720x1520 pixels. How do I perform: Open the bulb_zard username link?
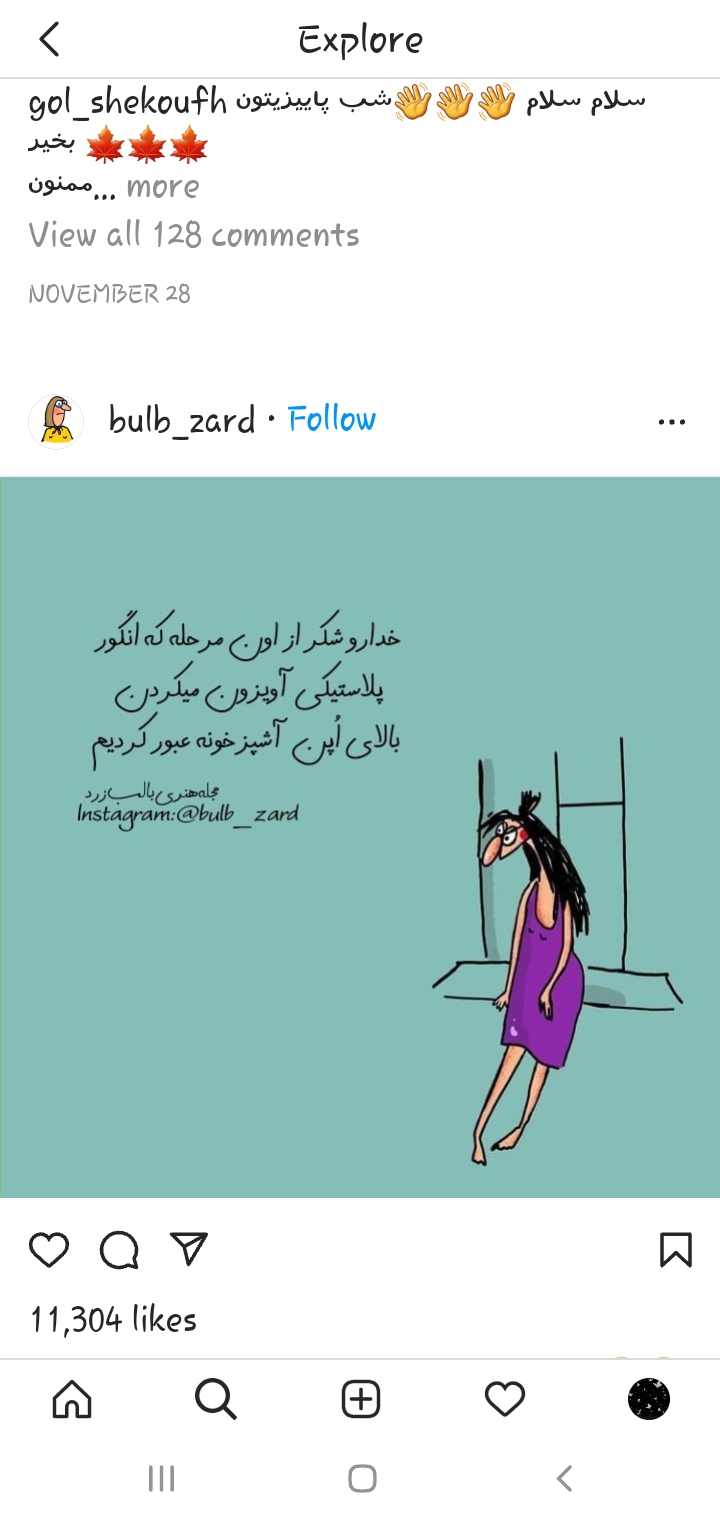click(x=182, y=420)
